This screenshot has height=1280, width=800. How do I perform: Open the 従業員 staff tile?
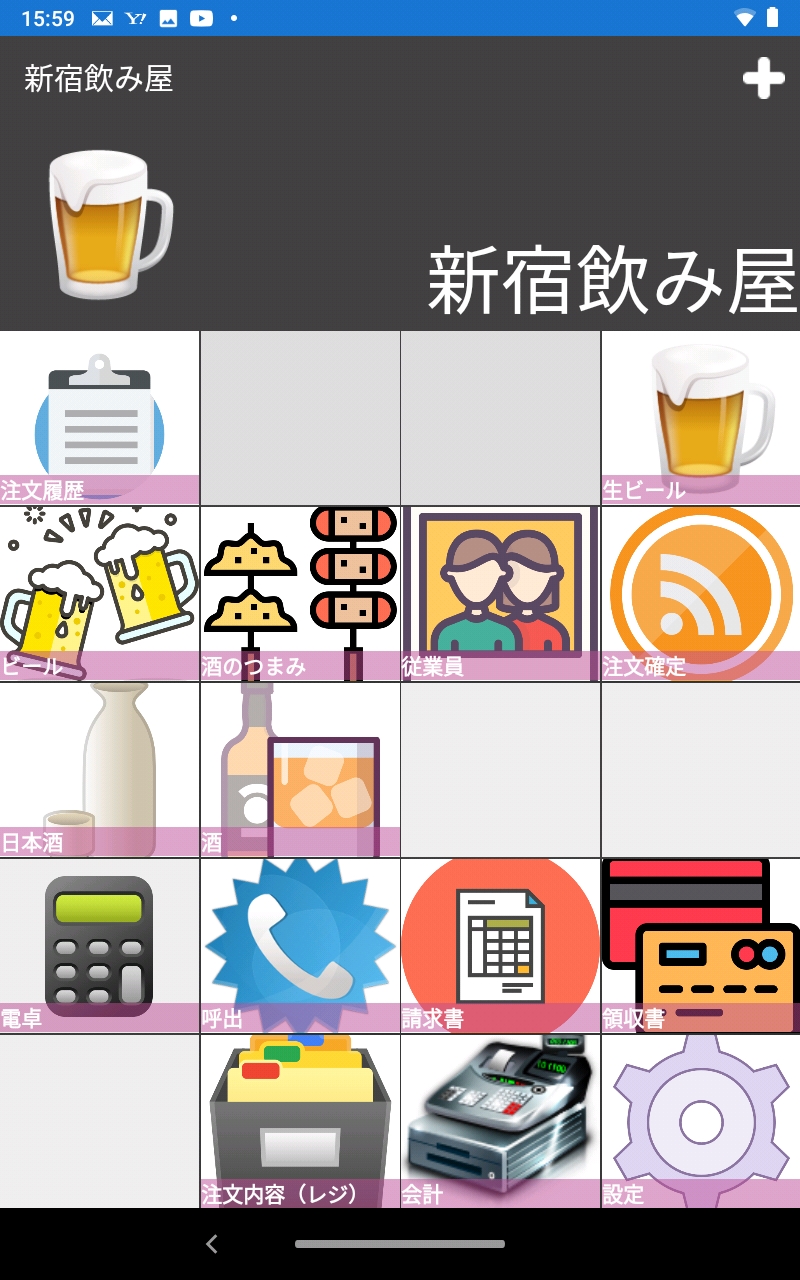point(500,594)
